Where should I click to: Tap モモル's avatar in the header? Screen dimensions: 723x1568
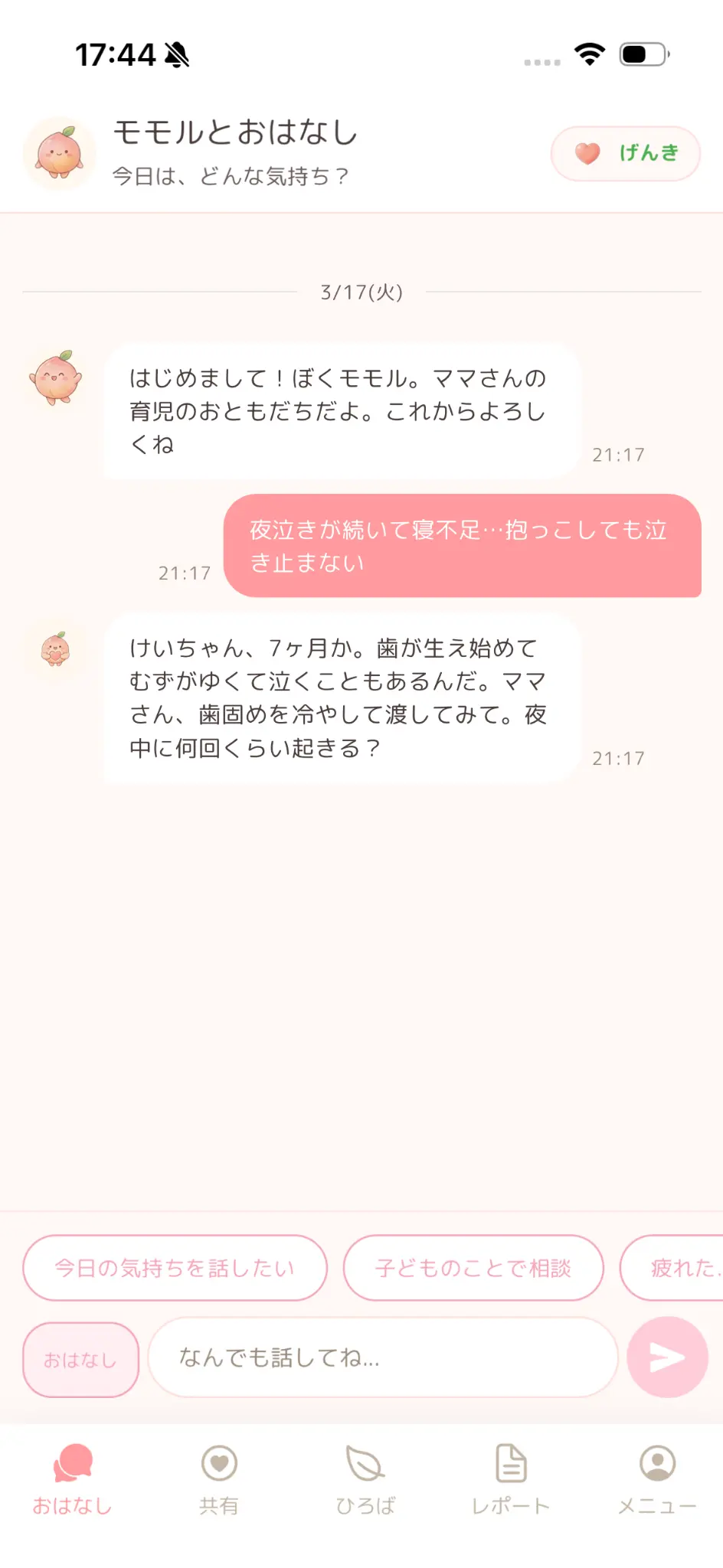pyautogui.click(x=60, y=153)
